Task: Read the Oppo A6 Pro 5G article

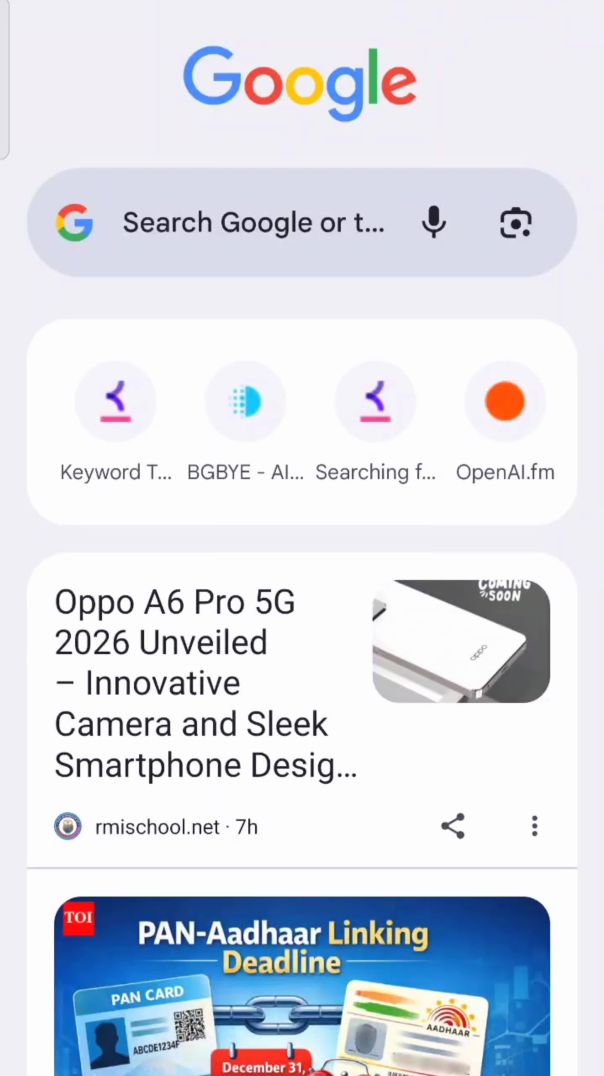Action: pyautogui.click(x=205, y=683)
